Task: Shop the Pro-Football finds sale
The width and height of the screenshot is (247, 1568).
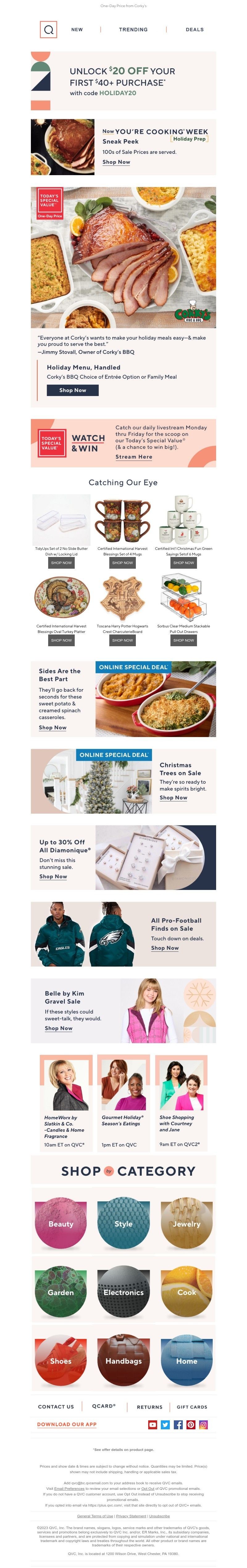Action: [165, 948]
